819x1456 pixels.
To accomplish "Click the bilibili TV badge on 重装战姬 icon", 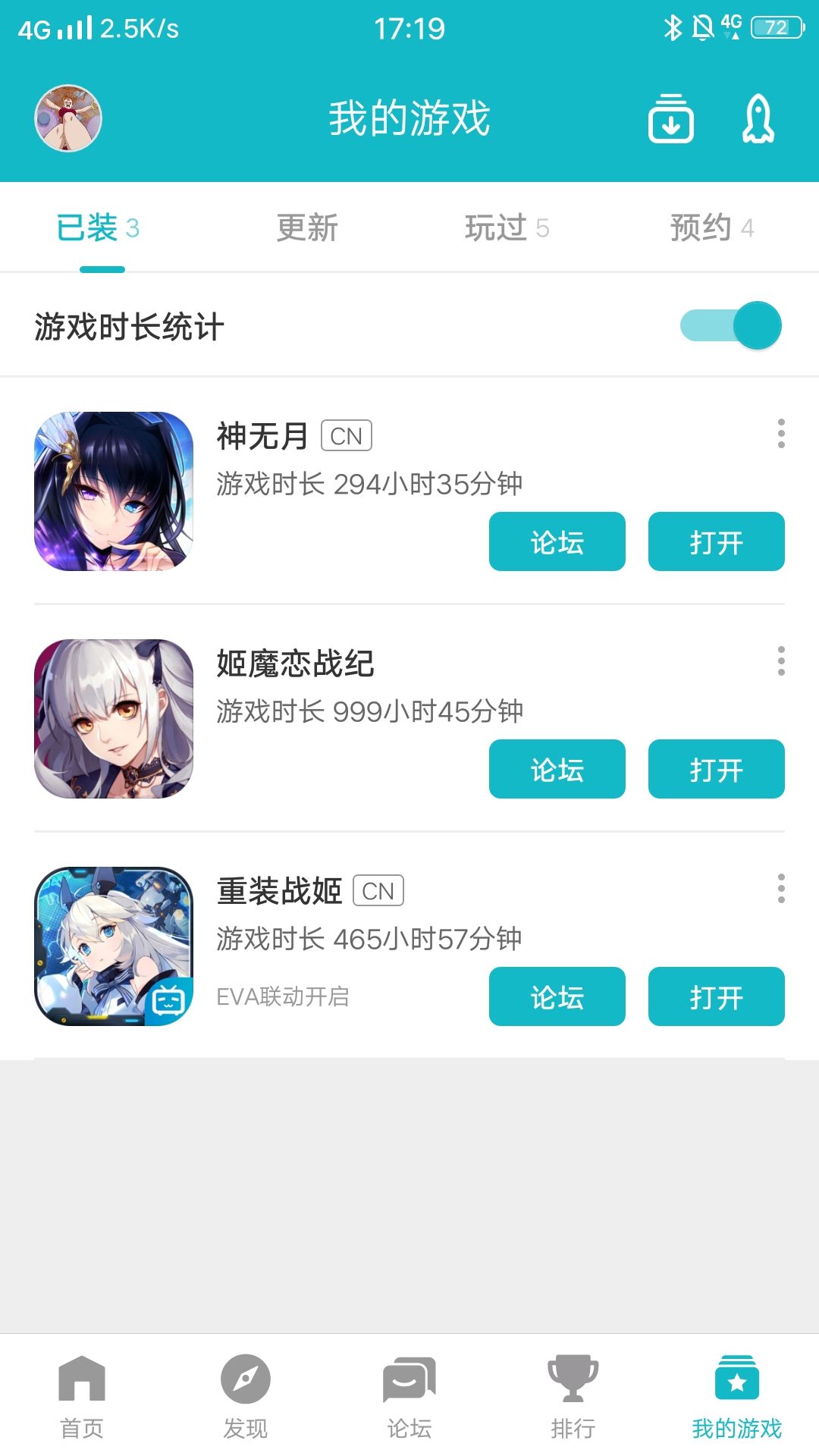I will [x=170, y=1003].
